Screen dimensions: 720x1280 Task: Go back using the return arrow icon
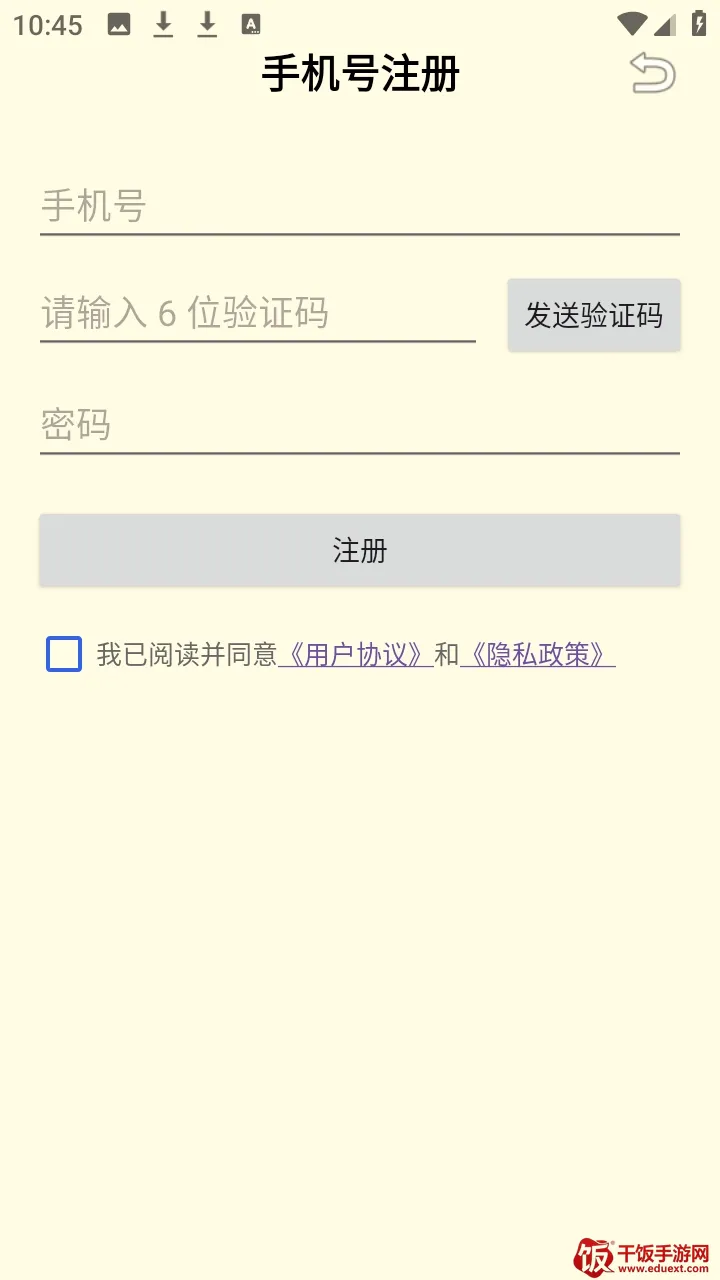click(653, 74)
